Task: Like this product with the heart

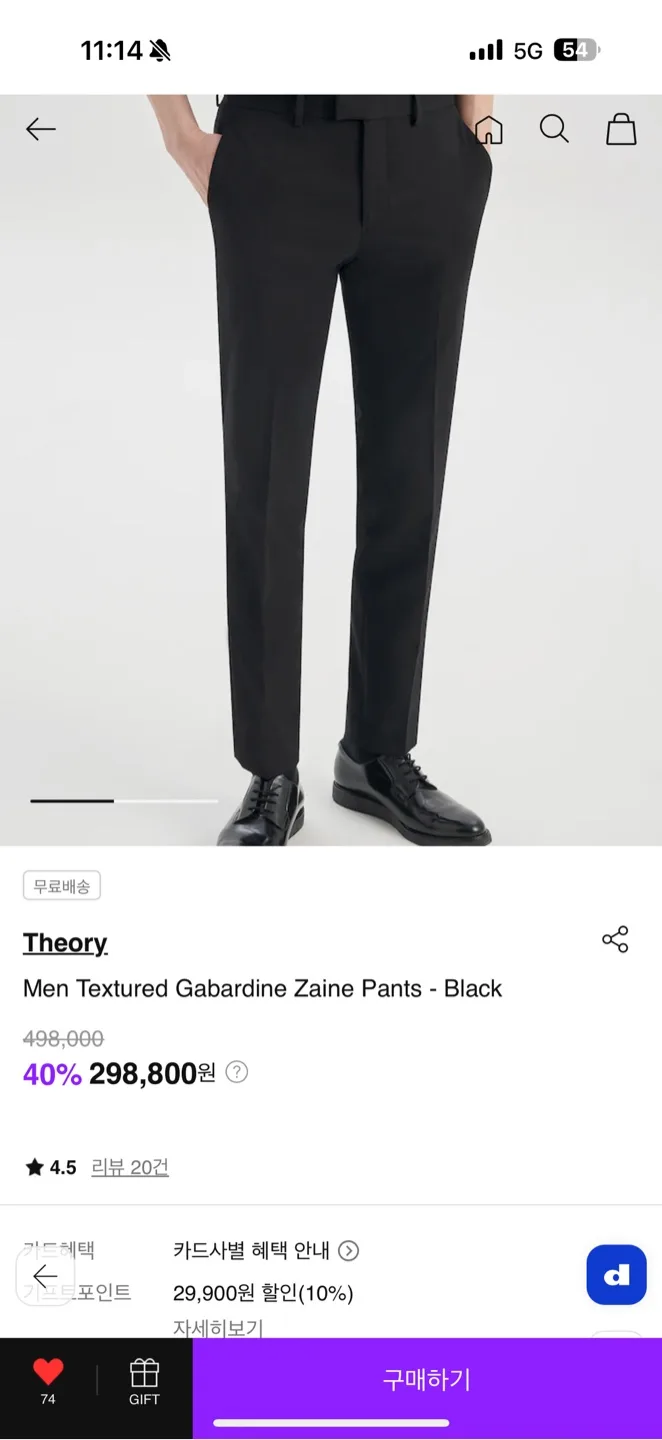Action: tap(48, 1379)
